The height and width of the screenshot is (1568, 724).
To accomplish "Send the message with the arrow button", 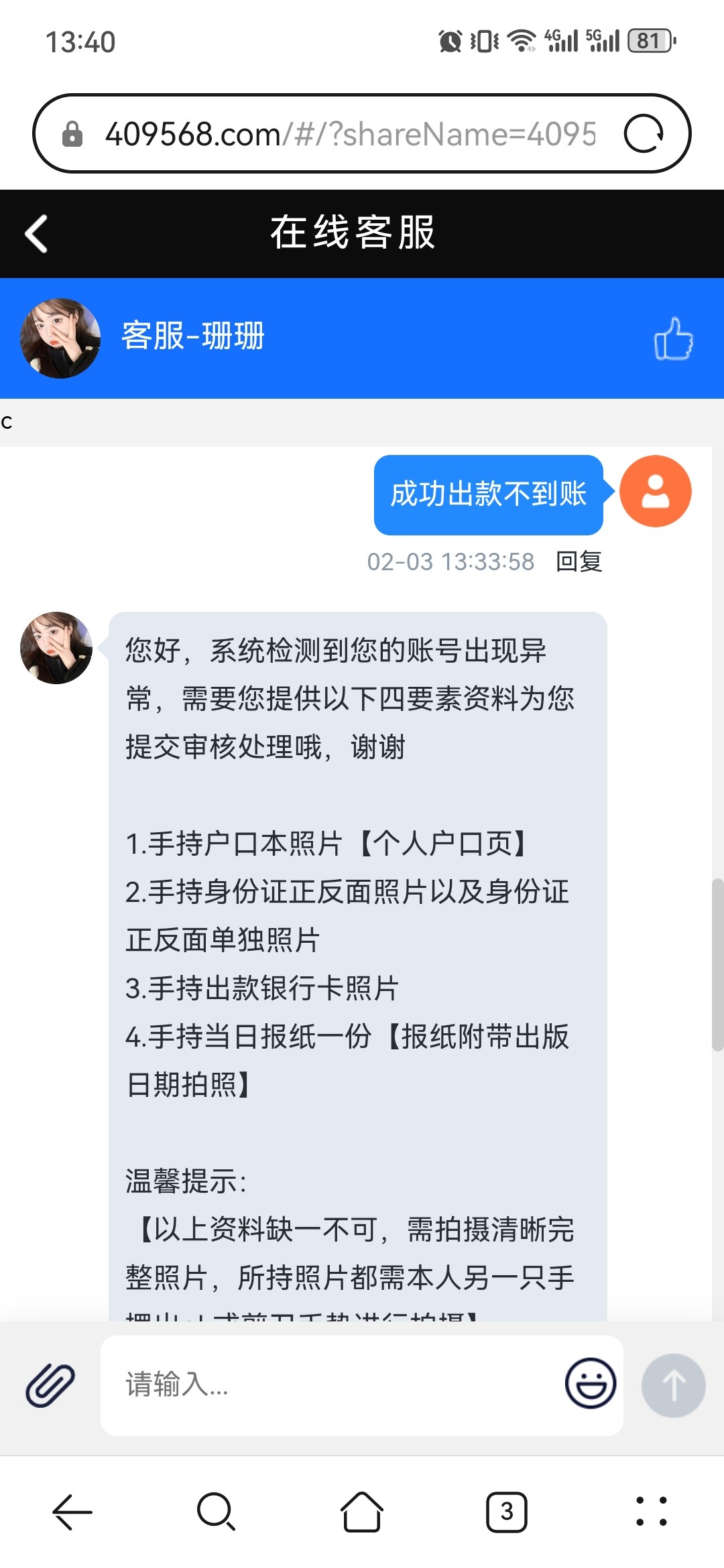I will pyautogui.click(x=673, y=1384).
